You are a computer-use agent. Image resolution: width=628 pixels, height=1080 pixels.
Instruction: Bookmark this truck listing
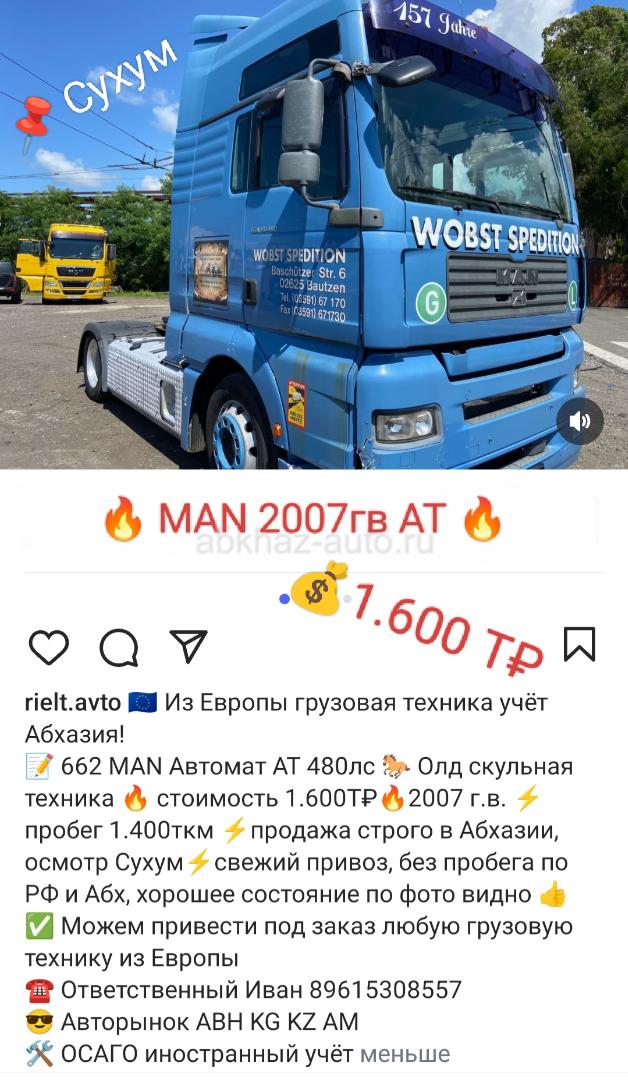click(x=579, y=644)
